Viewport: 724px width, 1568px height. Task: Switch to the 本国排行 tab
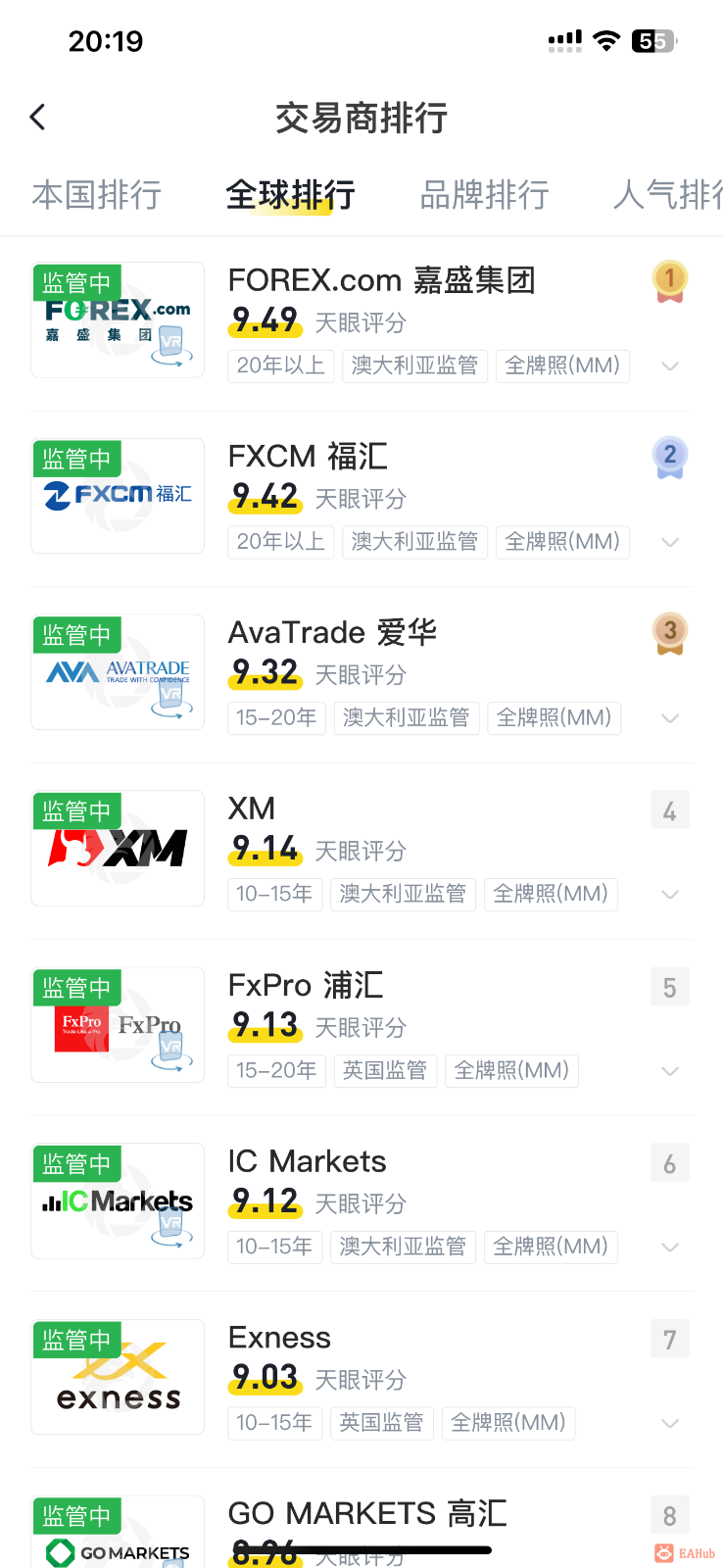pos(96,195)
